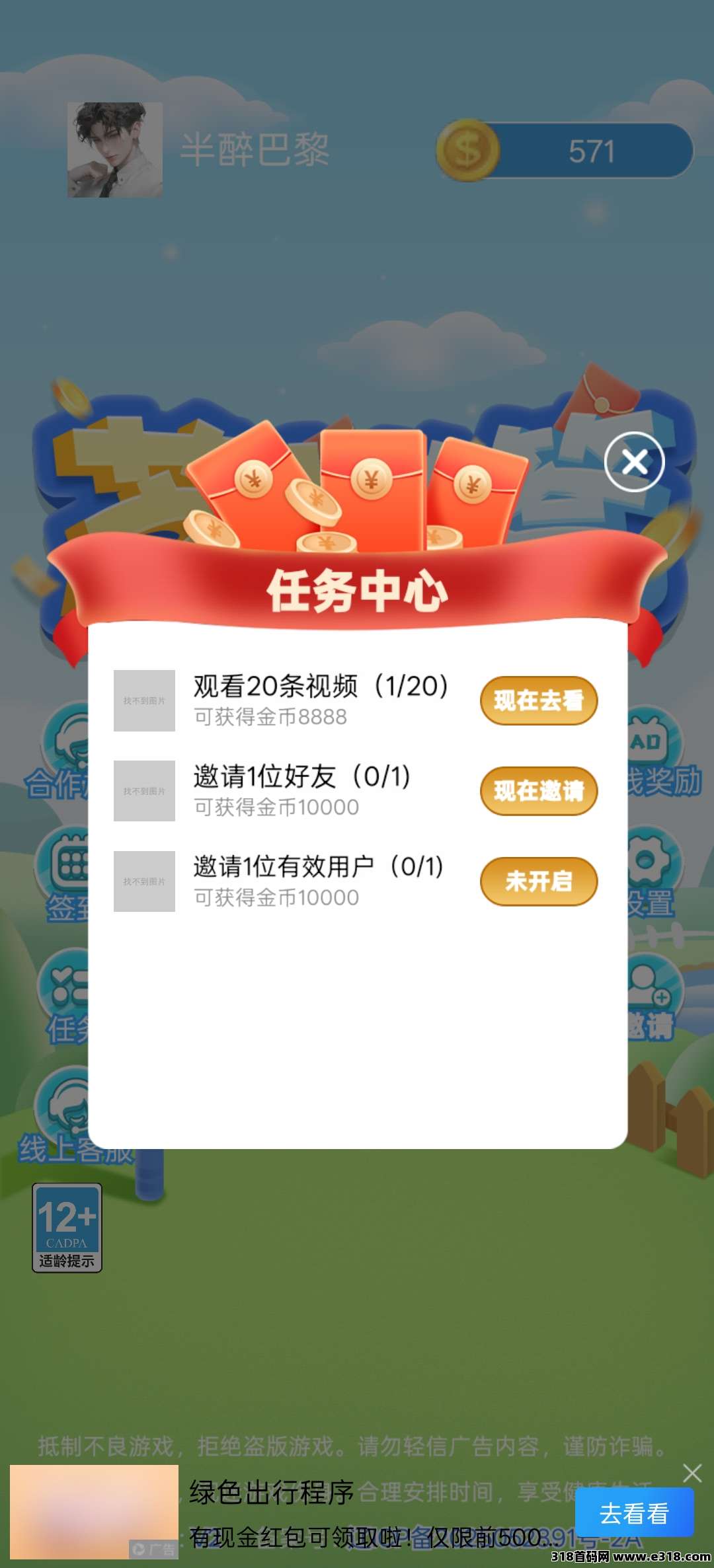
Task: Tap 现在邀请 to invite a friend
Action: [538, 791]
